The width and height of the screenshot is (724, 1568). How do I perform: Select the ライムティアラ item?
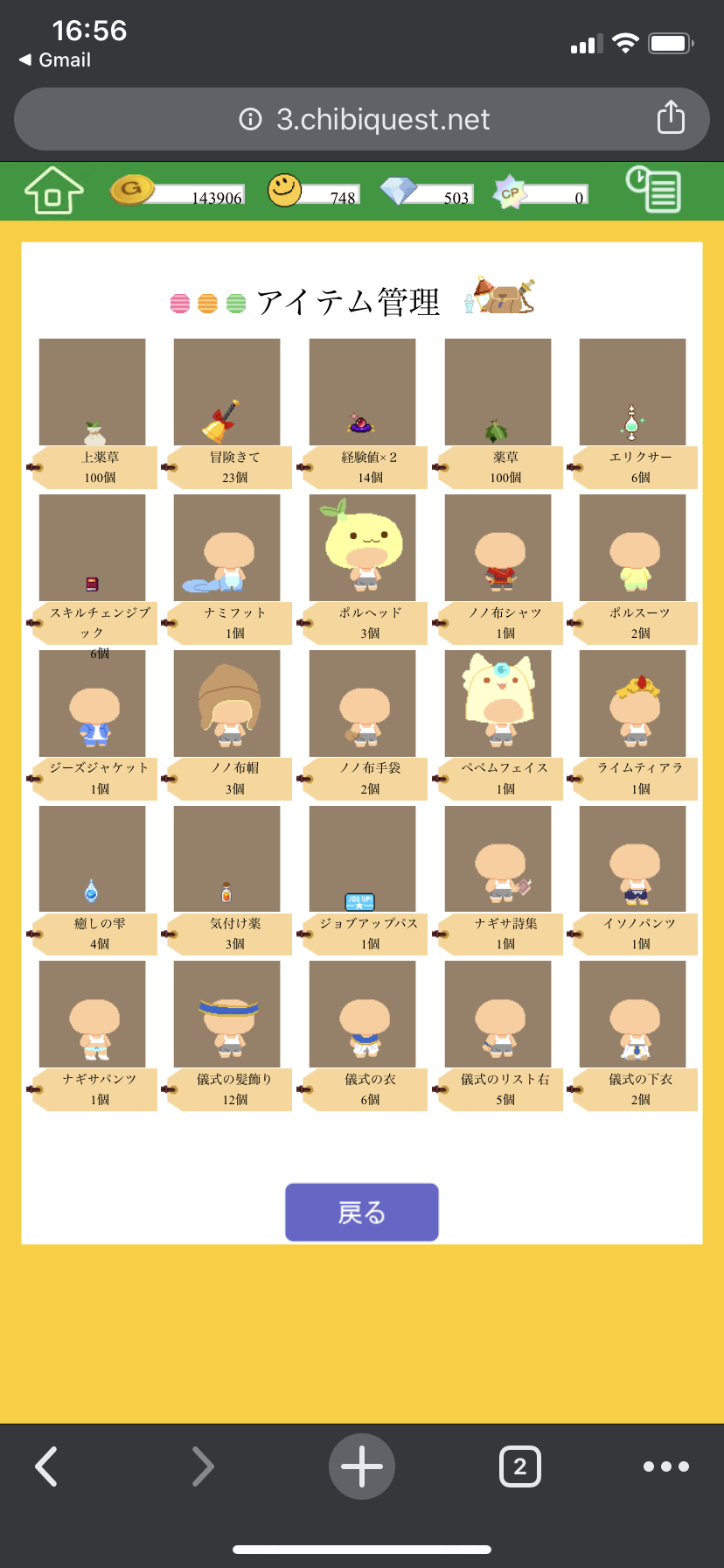click(x=632, y=703)
